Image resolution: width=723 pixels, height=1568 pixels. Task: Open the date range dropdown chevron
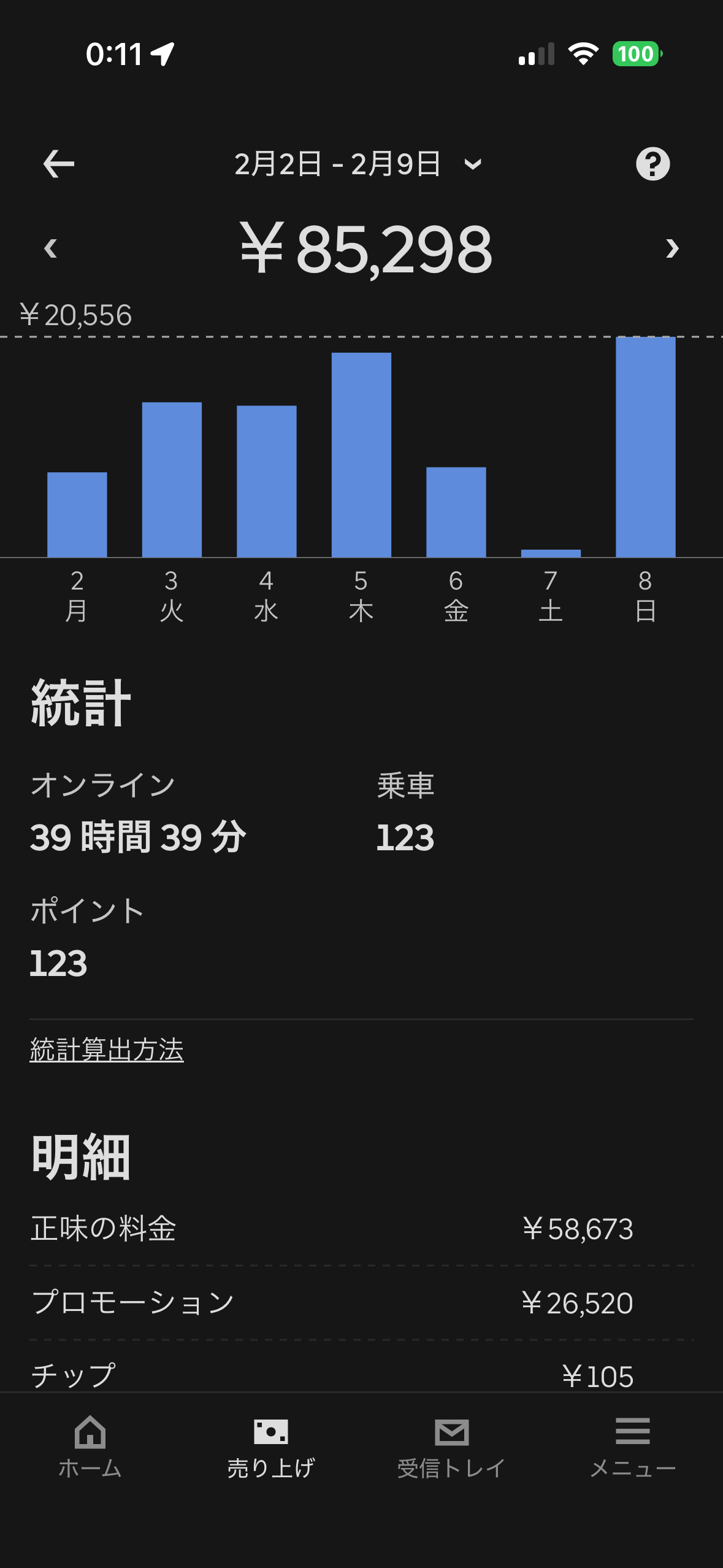pyautogui.click(x=472, y=164)
